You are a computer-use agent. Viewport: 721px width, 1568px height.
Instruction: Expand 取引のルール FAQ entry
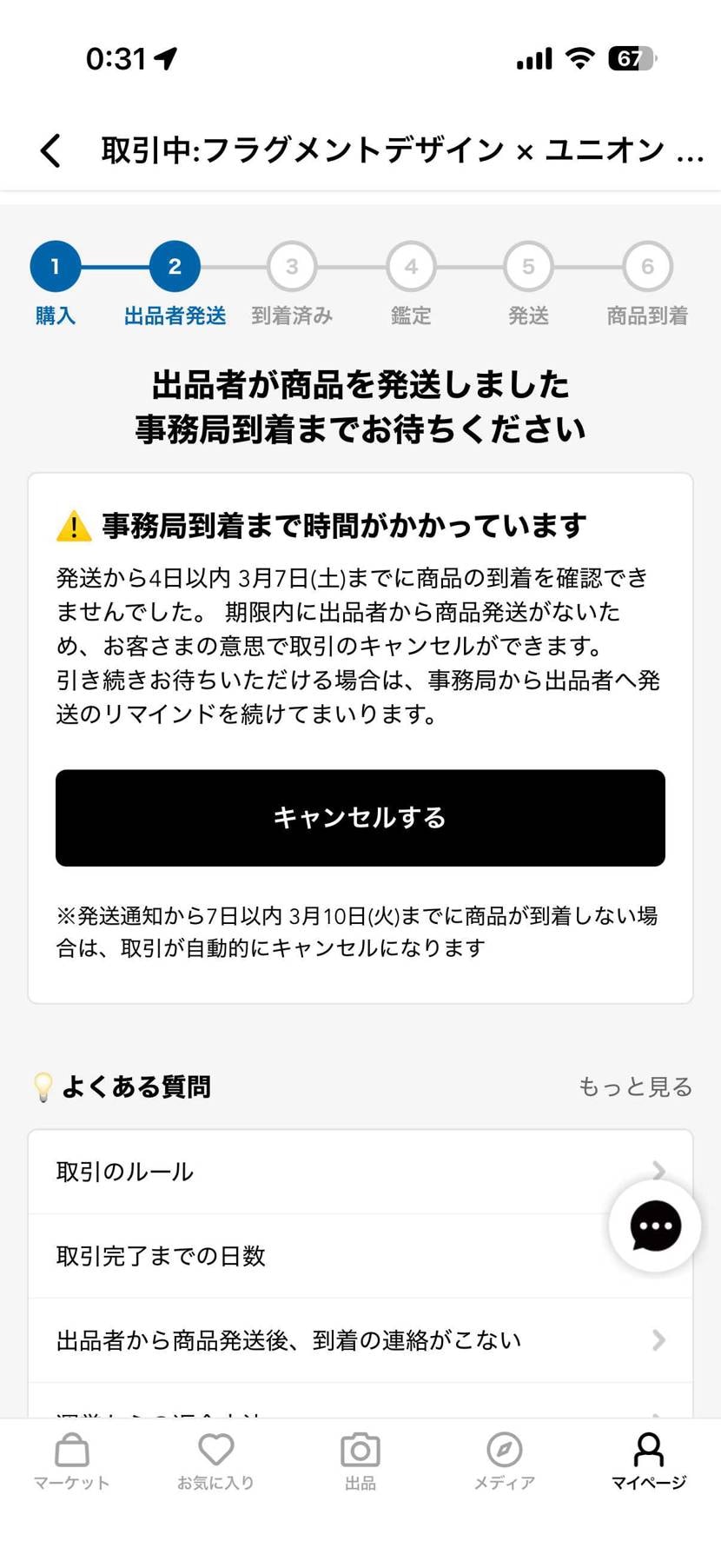[x=360, y=1171]
